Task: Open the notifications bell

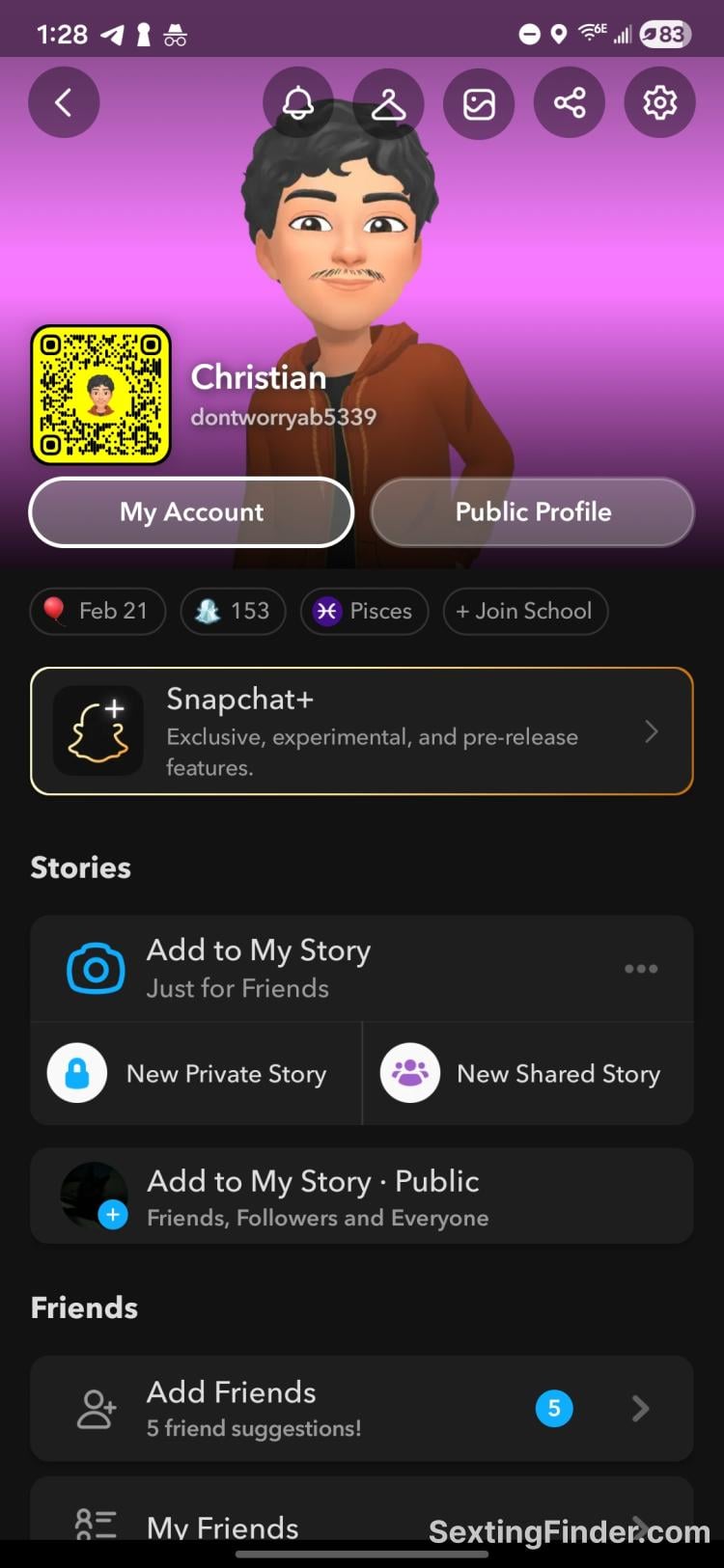Action: coord(298,102)
